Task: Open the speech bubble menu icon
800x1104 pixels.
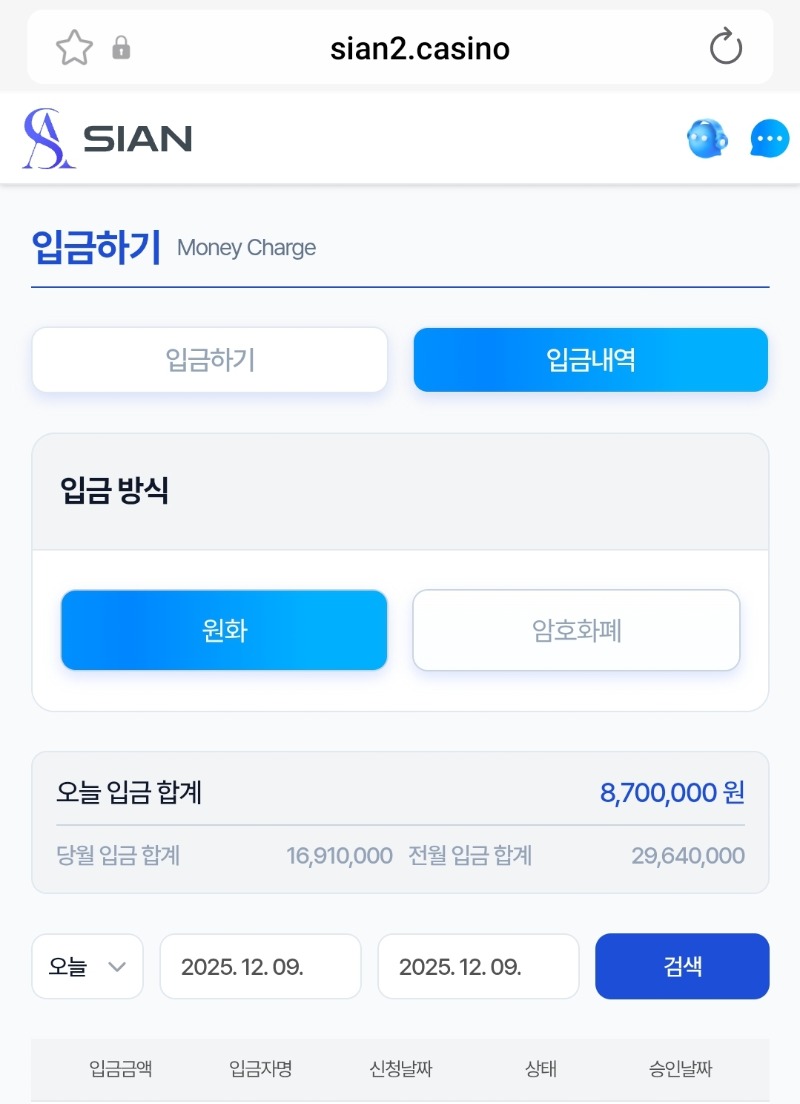Action: click(769, 138)
